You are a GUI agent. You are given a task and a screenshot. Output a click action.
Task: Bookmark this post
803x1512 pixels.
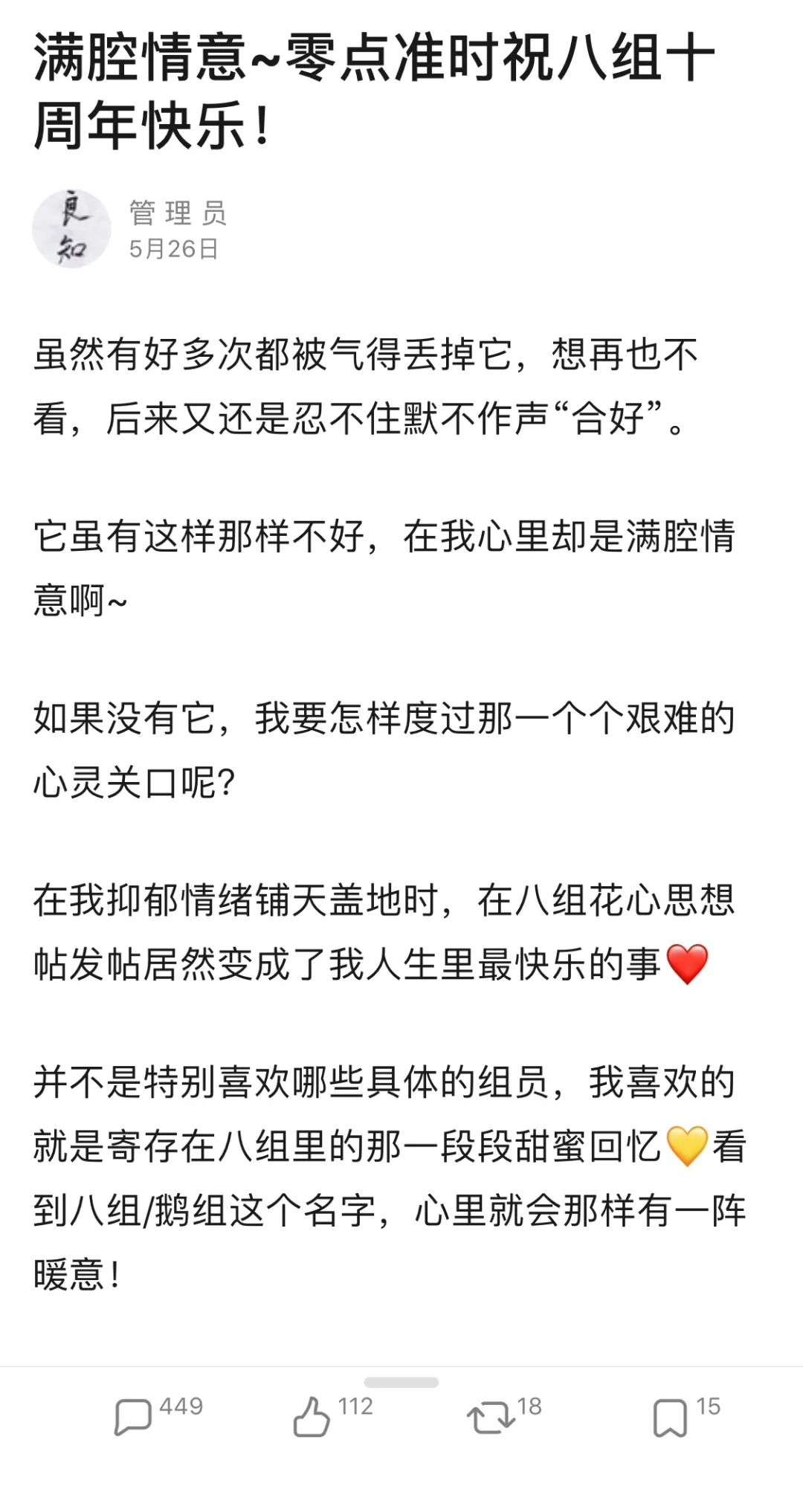point(669,1418)
